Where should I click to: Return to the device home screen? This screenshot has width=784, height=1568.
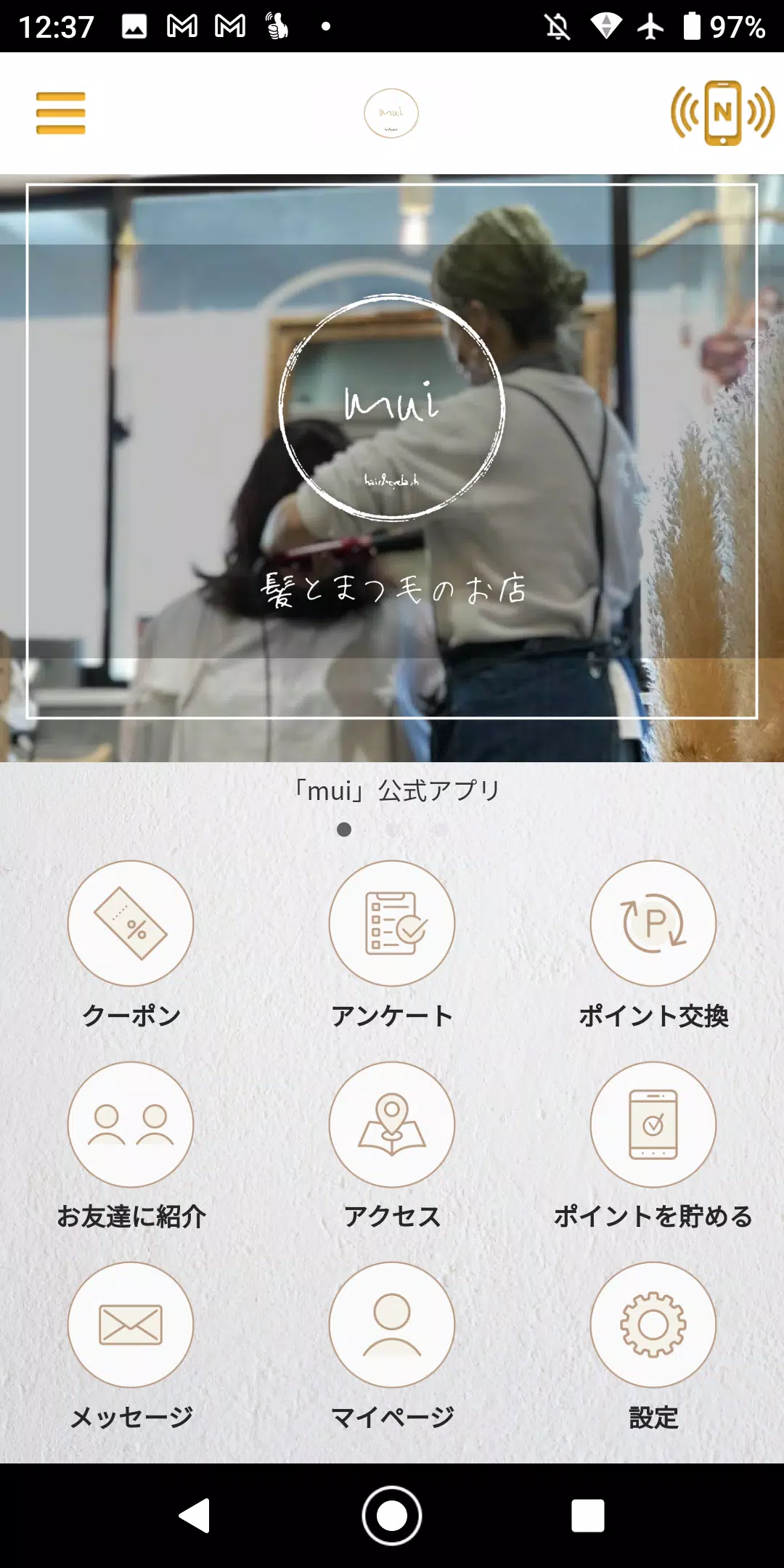(x=392, y=1516)
